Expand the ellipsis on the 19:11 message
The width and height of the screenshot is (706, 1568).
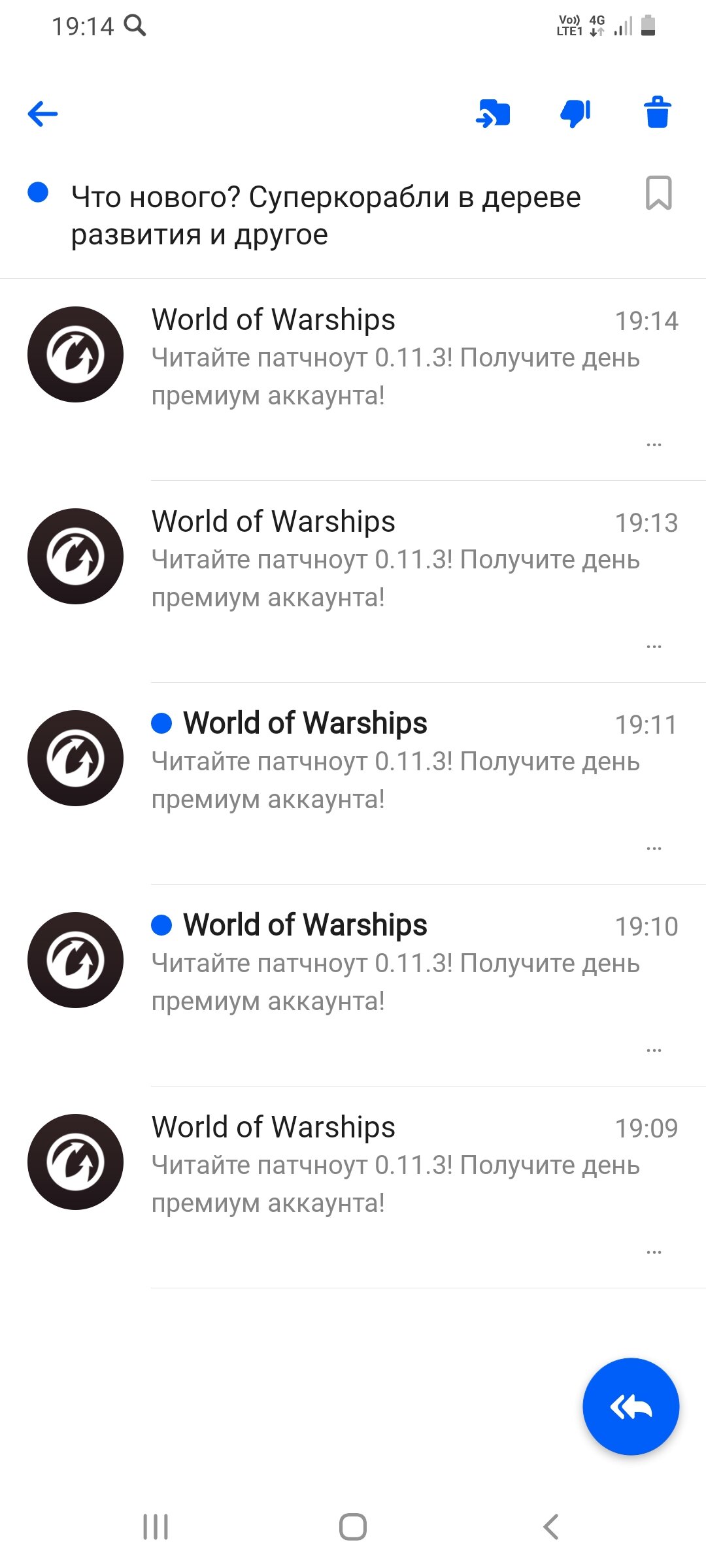point(654,848)
